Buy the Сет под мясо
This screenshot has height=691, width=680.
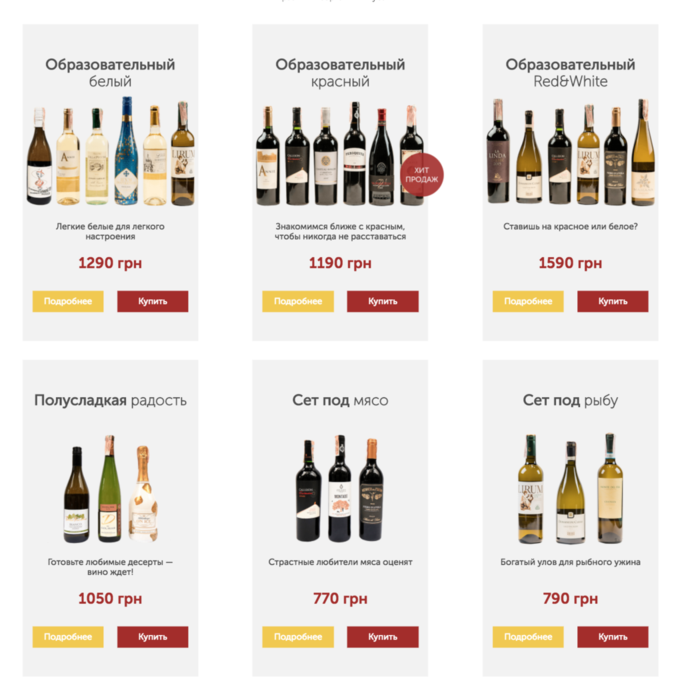(x=382, y=637)
